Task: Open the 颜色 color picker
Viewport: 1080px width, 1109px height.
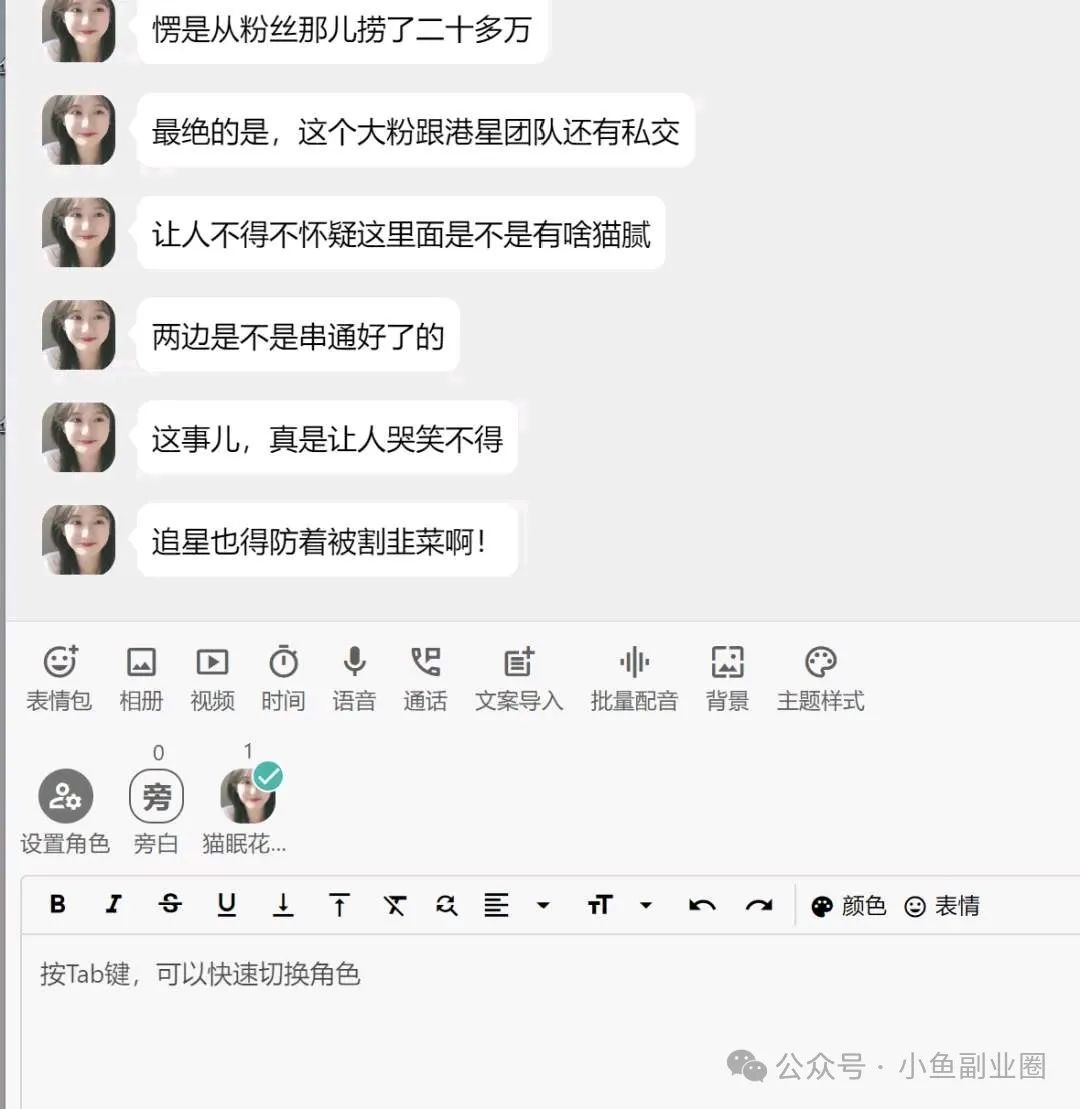Action: [x=848, y=906]
